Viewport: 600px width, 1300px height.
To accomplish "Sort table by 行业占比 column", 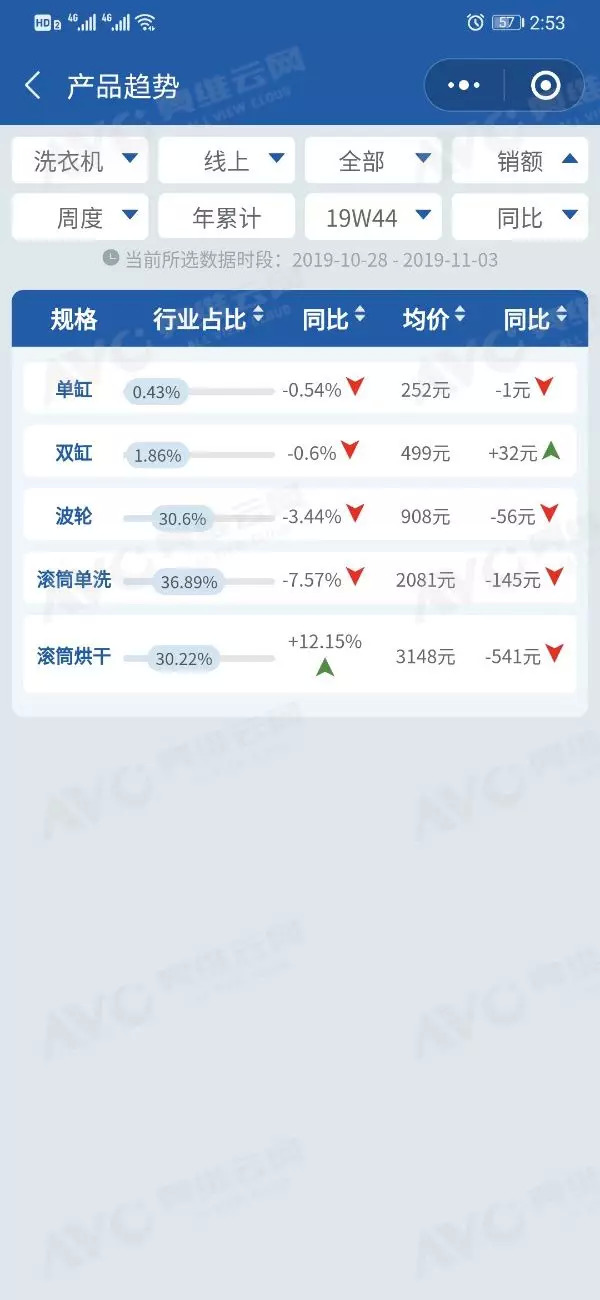I will pos(208,319).
